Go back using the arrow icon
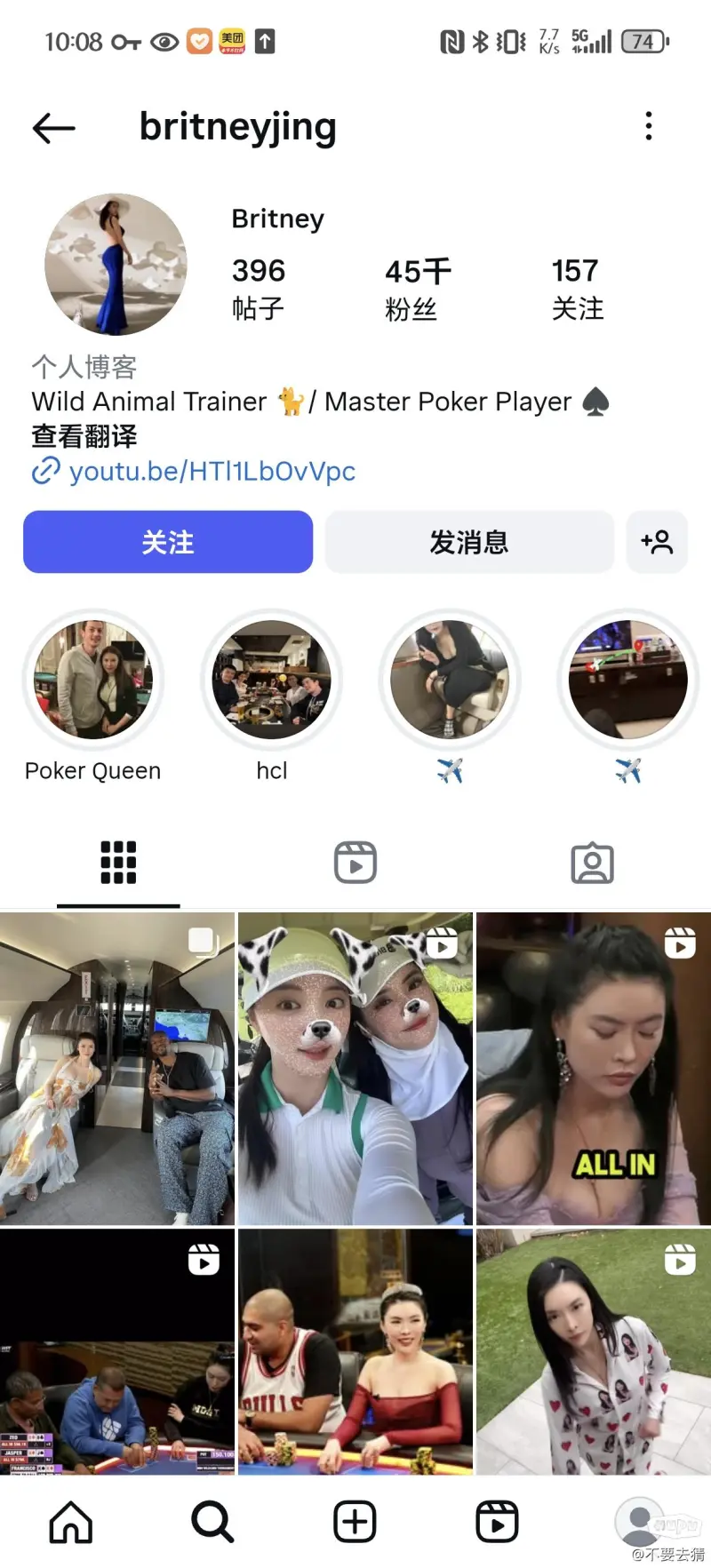The width and height of the screenshot is (711, 1568). coord(53,128)
